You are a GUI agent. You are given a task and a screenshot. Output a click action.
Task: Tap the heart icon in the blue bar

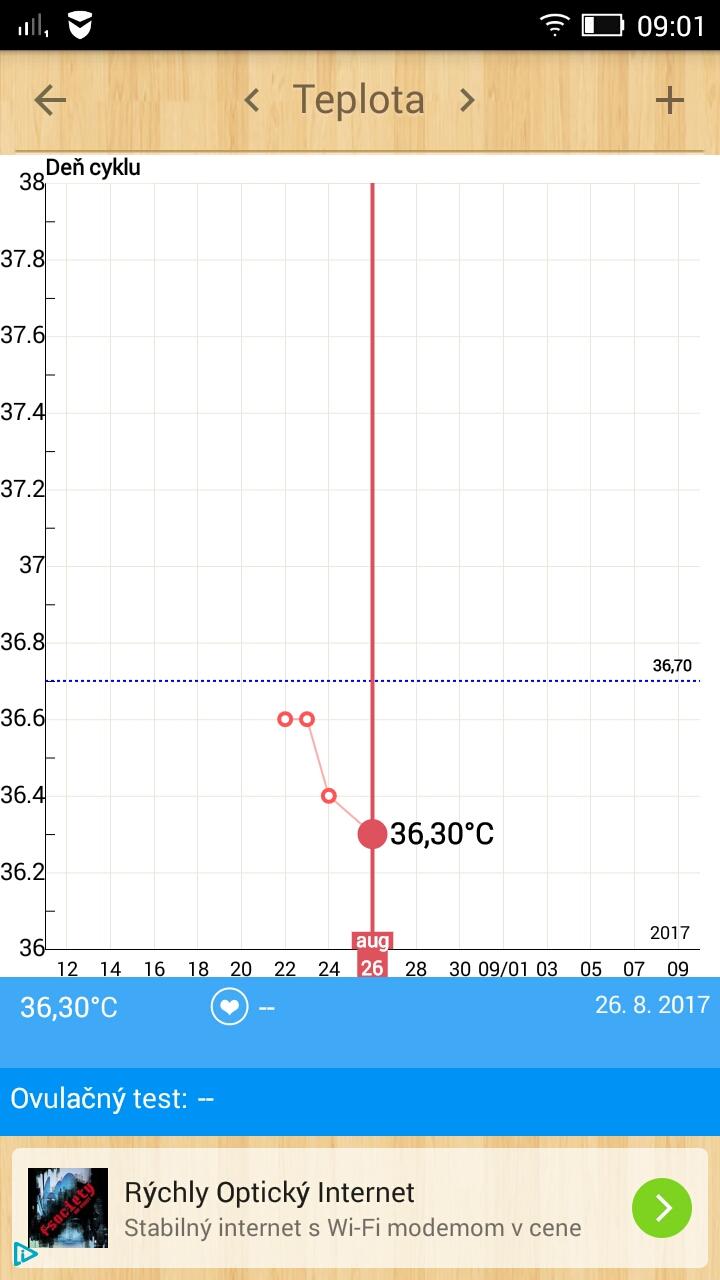pyautogui.click(x=229, y=1007)
